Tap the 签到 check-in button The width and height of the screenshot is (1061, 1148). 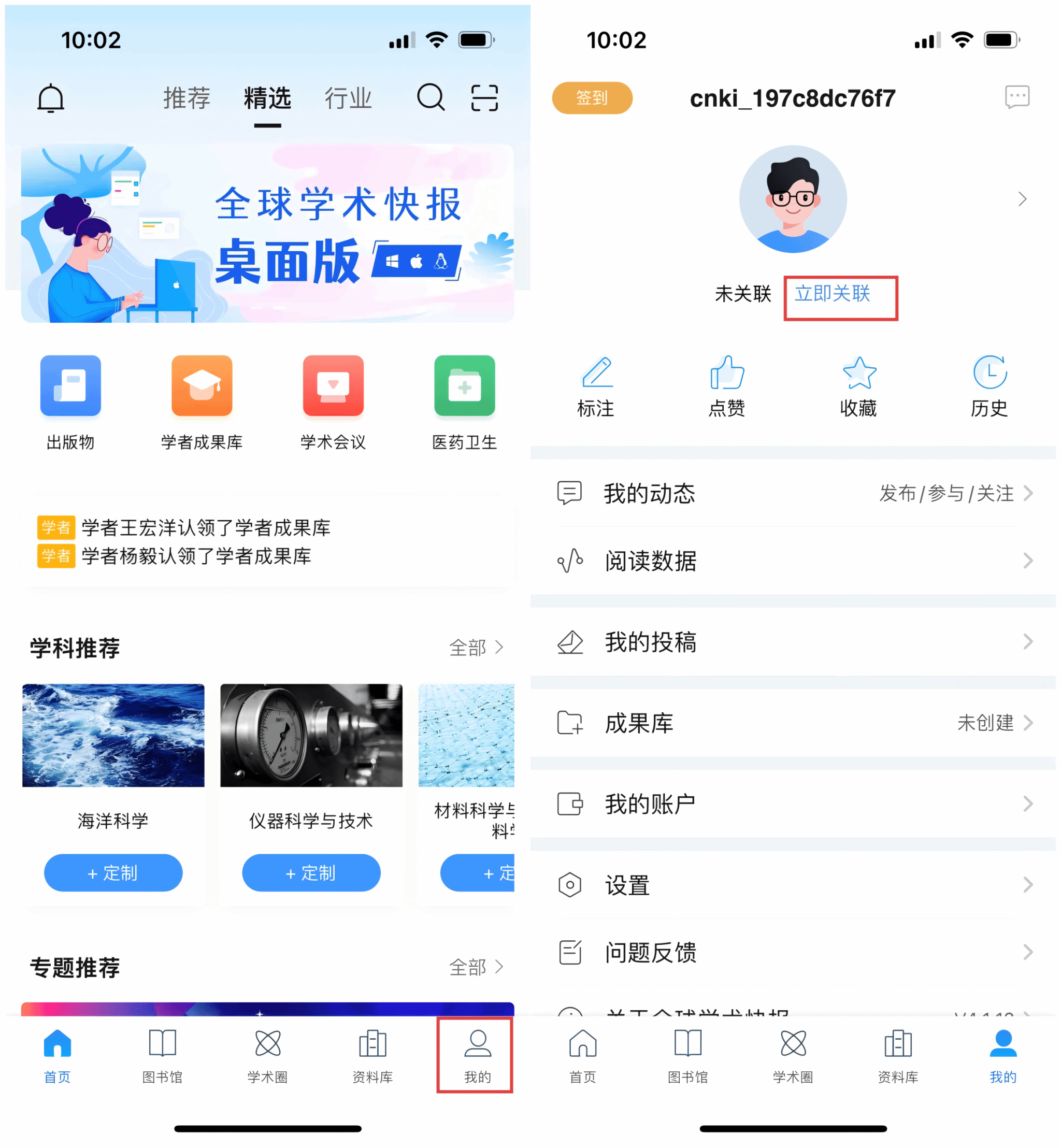592,98
